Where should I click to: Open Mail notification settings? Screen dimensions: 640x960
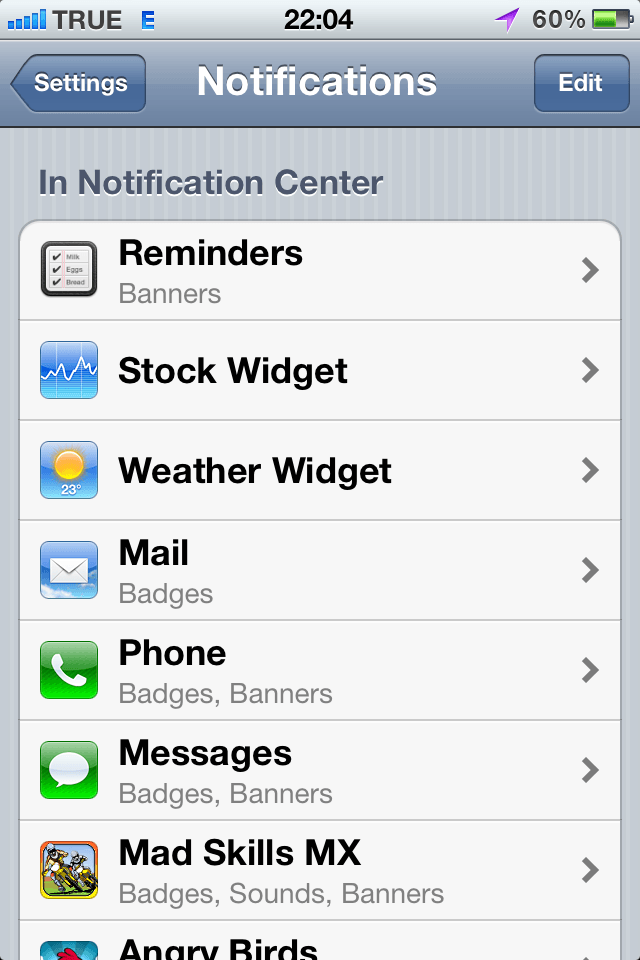point(320,570)
